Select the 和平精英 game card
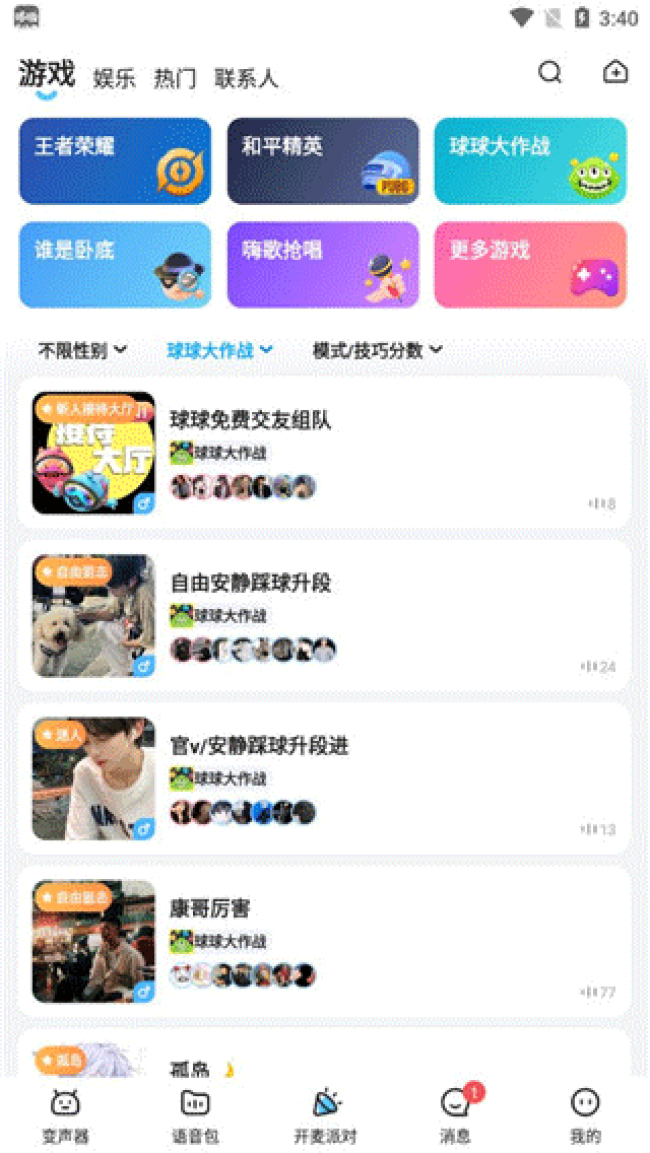Viewport: 650px width, 1153px height. 322,161
